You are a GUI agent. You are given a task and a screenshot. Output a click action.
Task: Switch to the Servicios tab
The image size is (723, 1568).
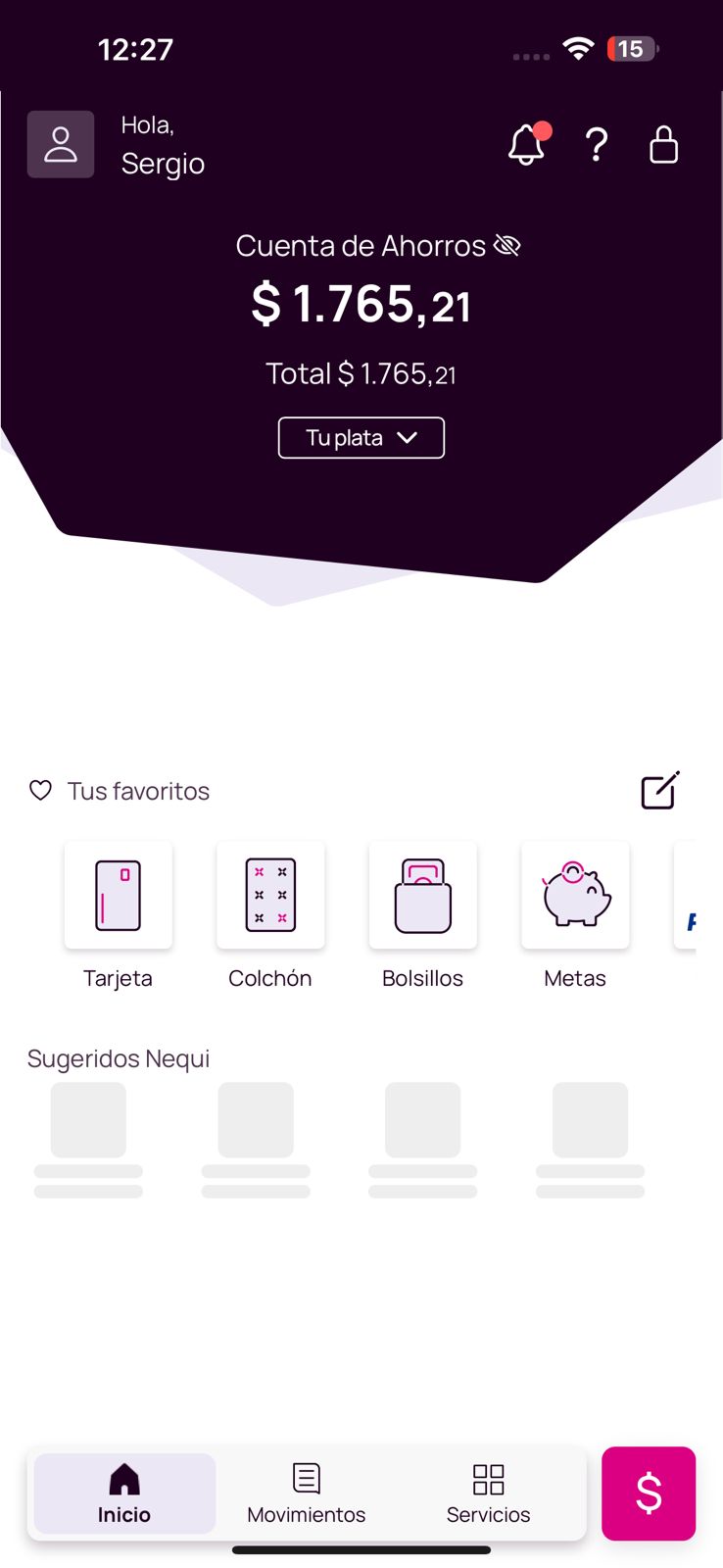click(488, 1494)
